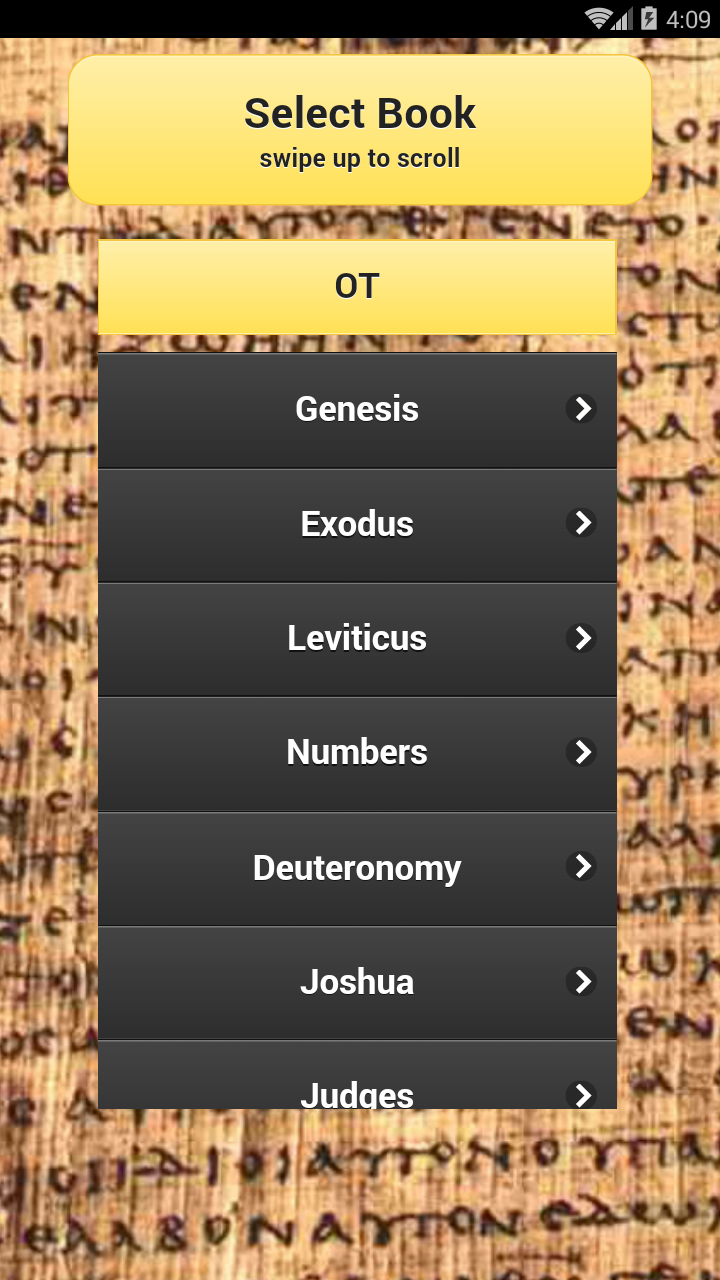Tap the Select Book title banner
Image resolution: width=720 pixels, height=1280 pixels.
coord(357,128)
